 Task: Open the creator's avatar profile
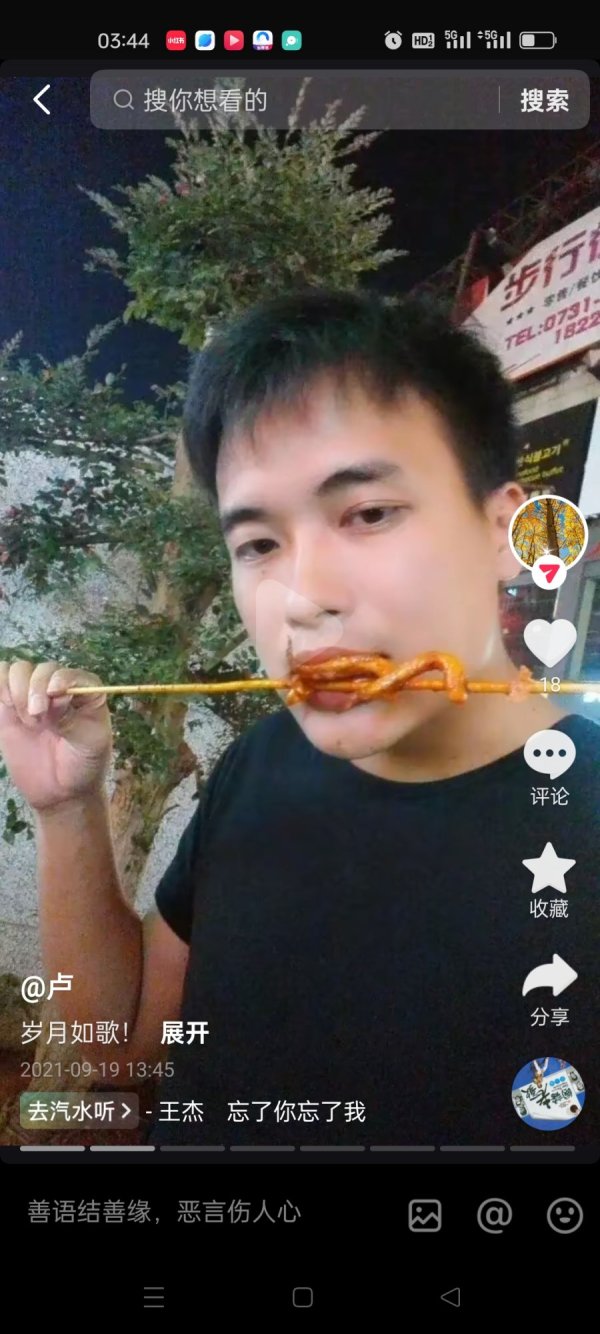coord(548,533)
